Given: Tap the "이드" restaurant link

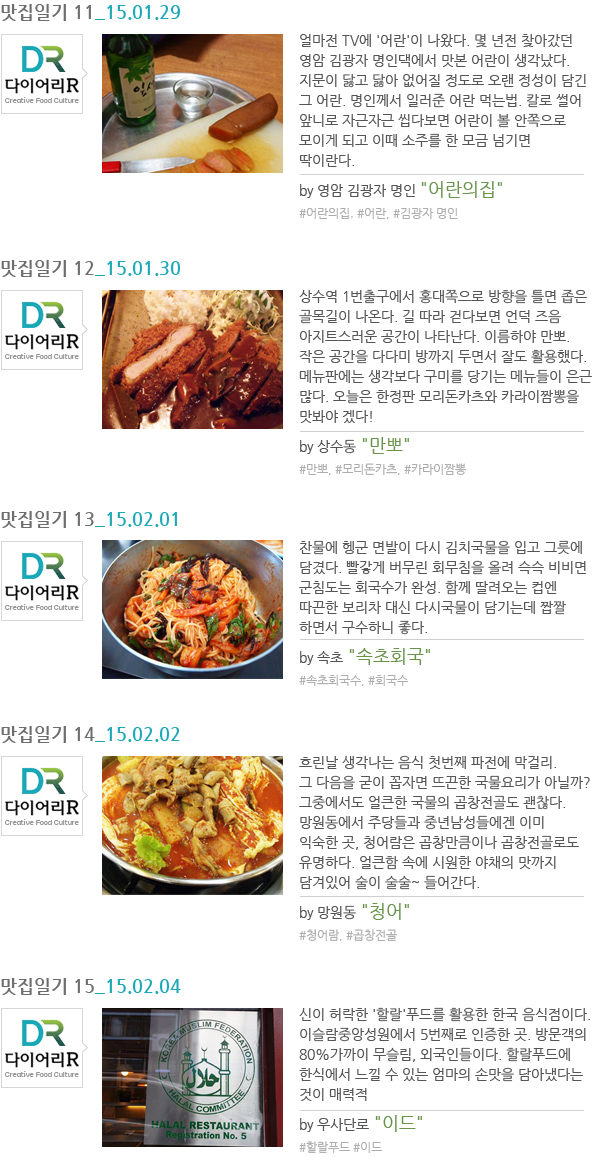Looking at the screenshot, I should (x=398, y=1123).
